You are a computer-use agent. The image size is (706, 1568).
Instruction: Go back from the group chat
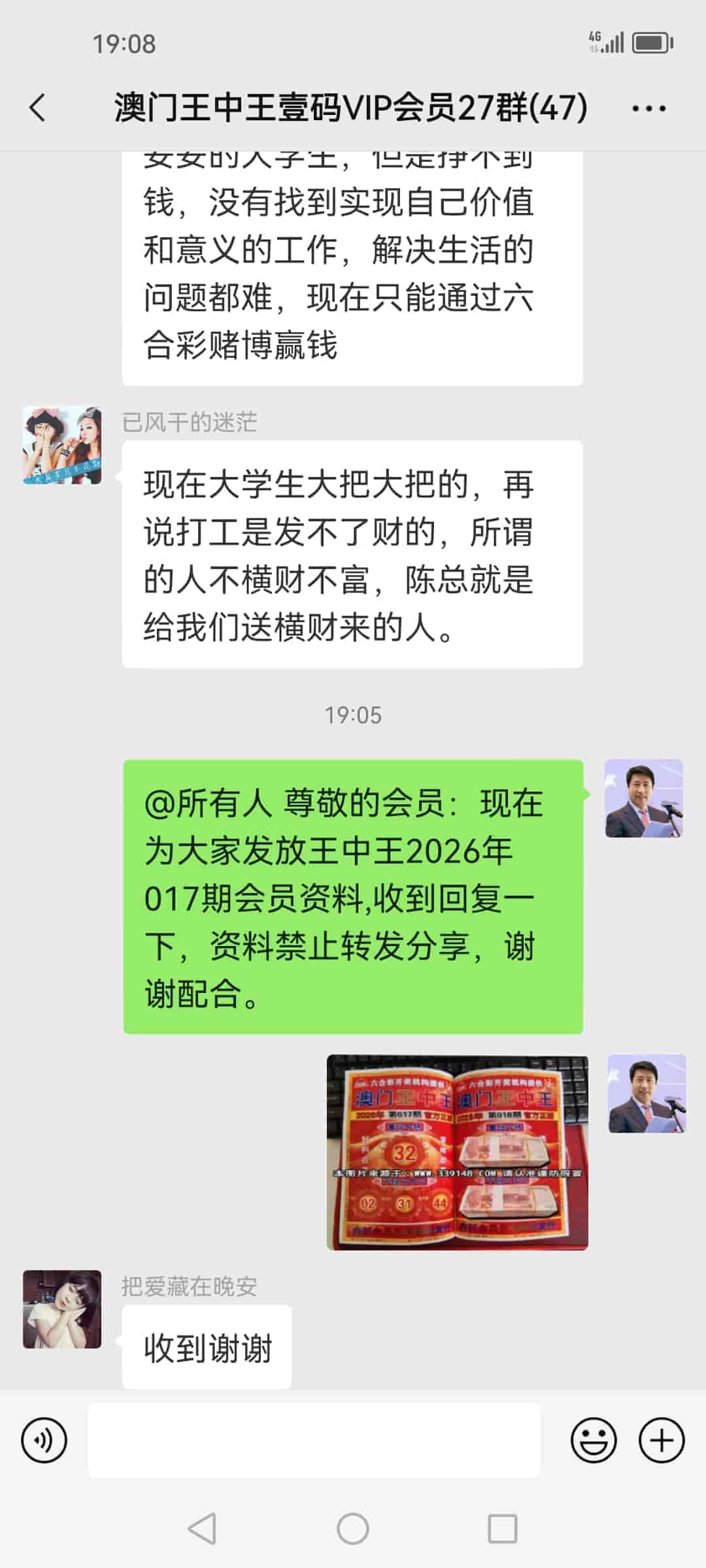[x=38, y=108]
